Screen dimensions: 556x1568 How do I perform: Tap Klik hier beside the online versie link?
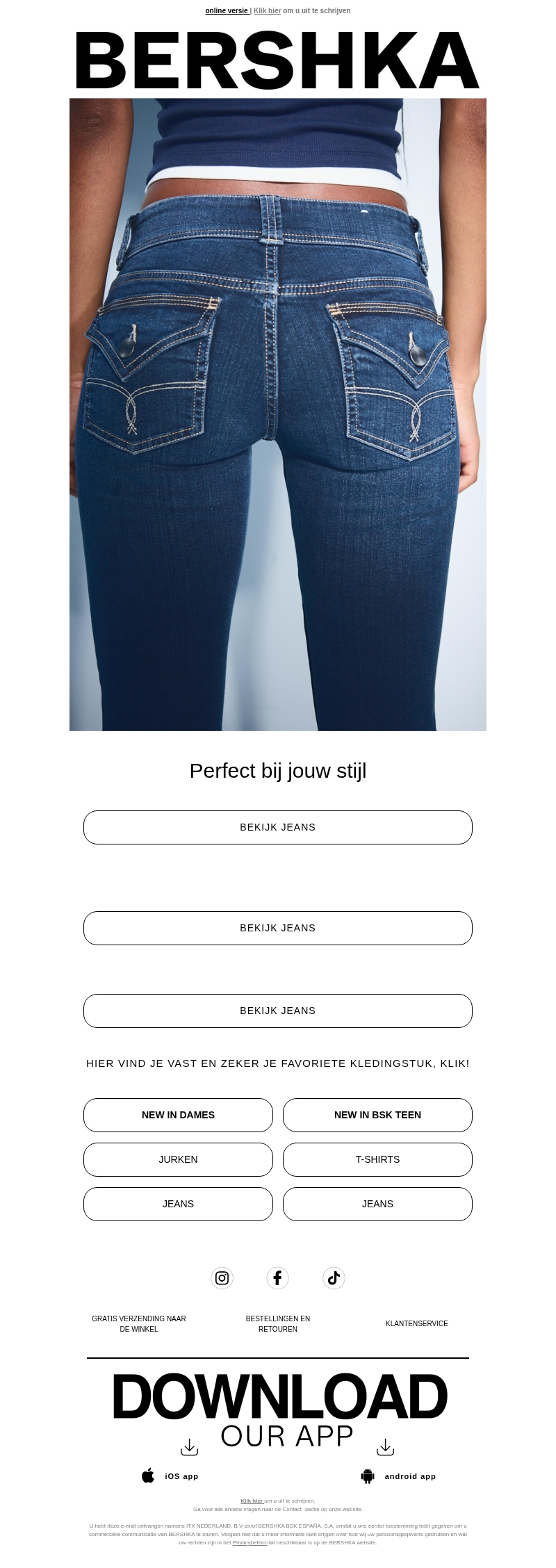coord(267,11)
